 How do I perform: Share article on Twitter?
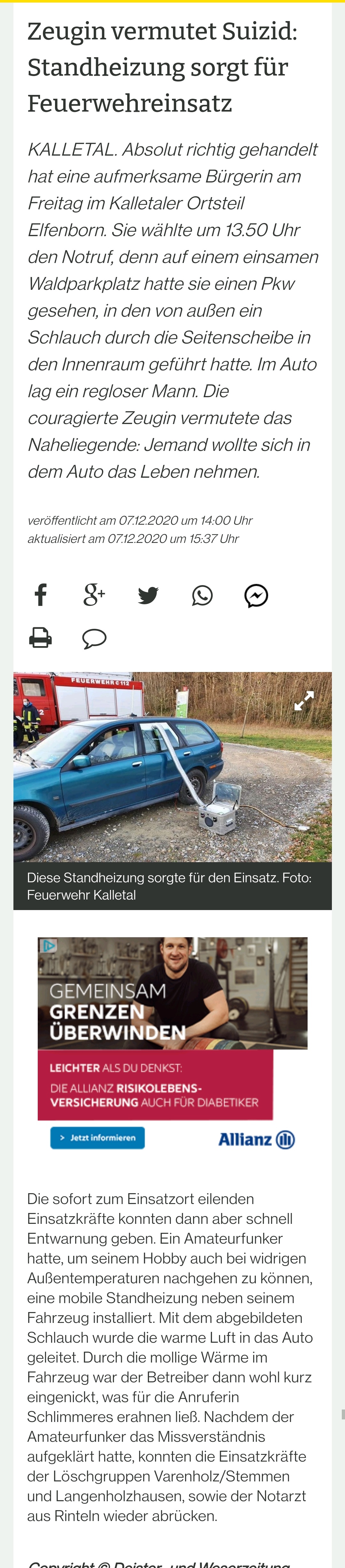pos(148,595)
